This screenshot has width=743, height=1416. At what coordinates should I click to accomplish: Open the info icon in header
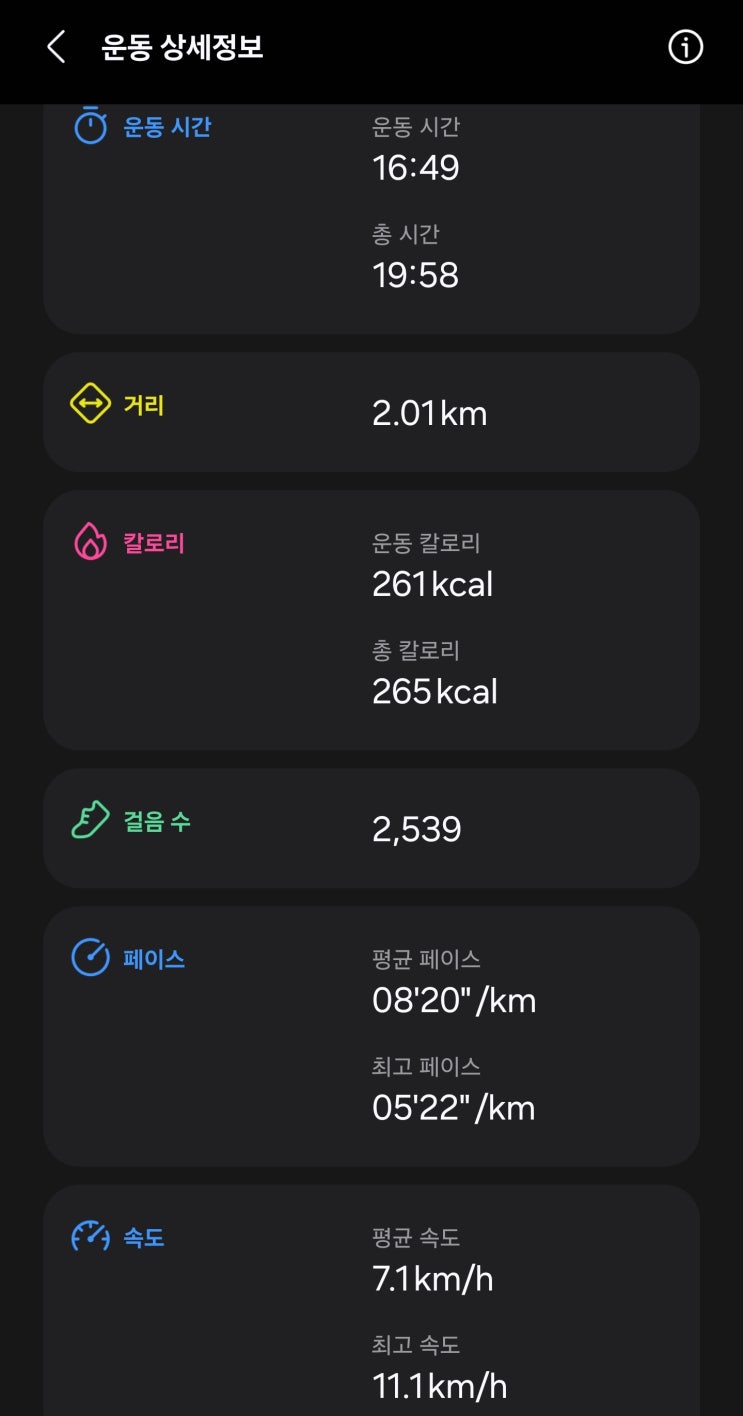tap(685, 47)
